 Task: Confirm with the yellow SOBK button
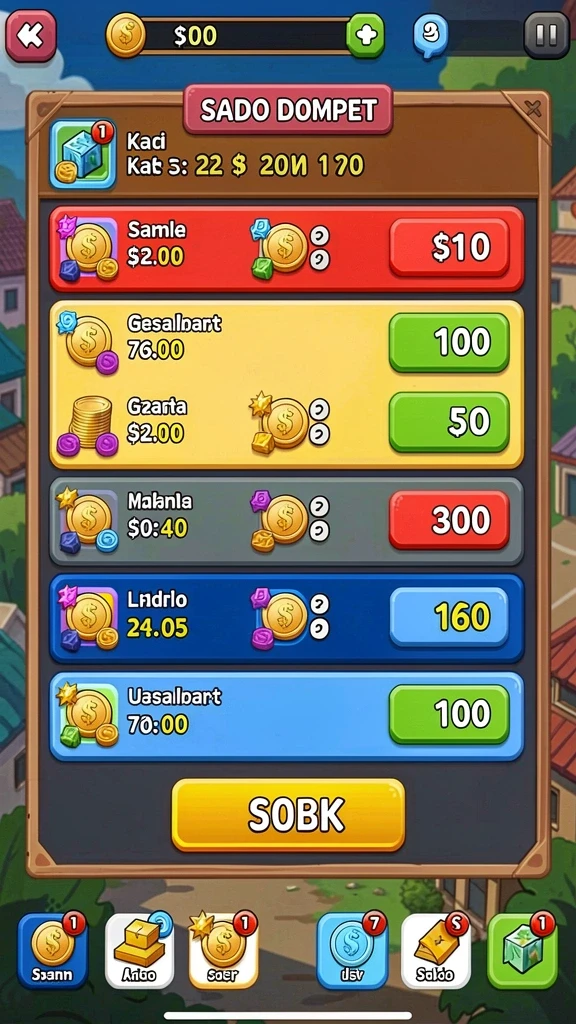coord(288,814)
